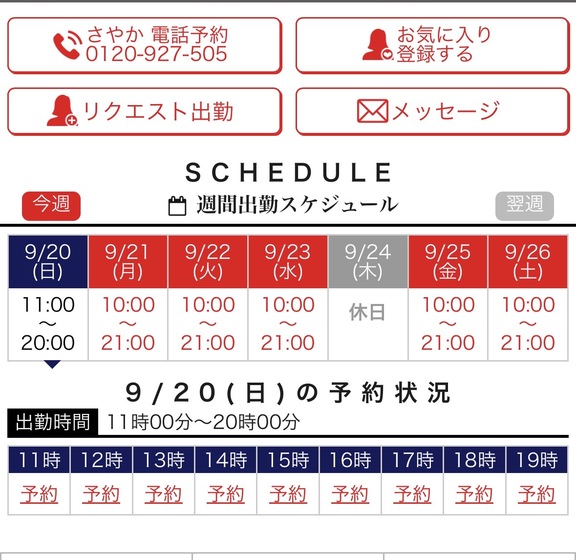Open the メッセージ button
The image size is (576, 560).
pyautogui.click(x=433, y=111)
